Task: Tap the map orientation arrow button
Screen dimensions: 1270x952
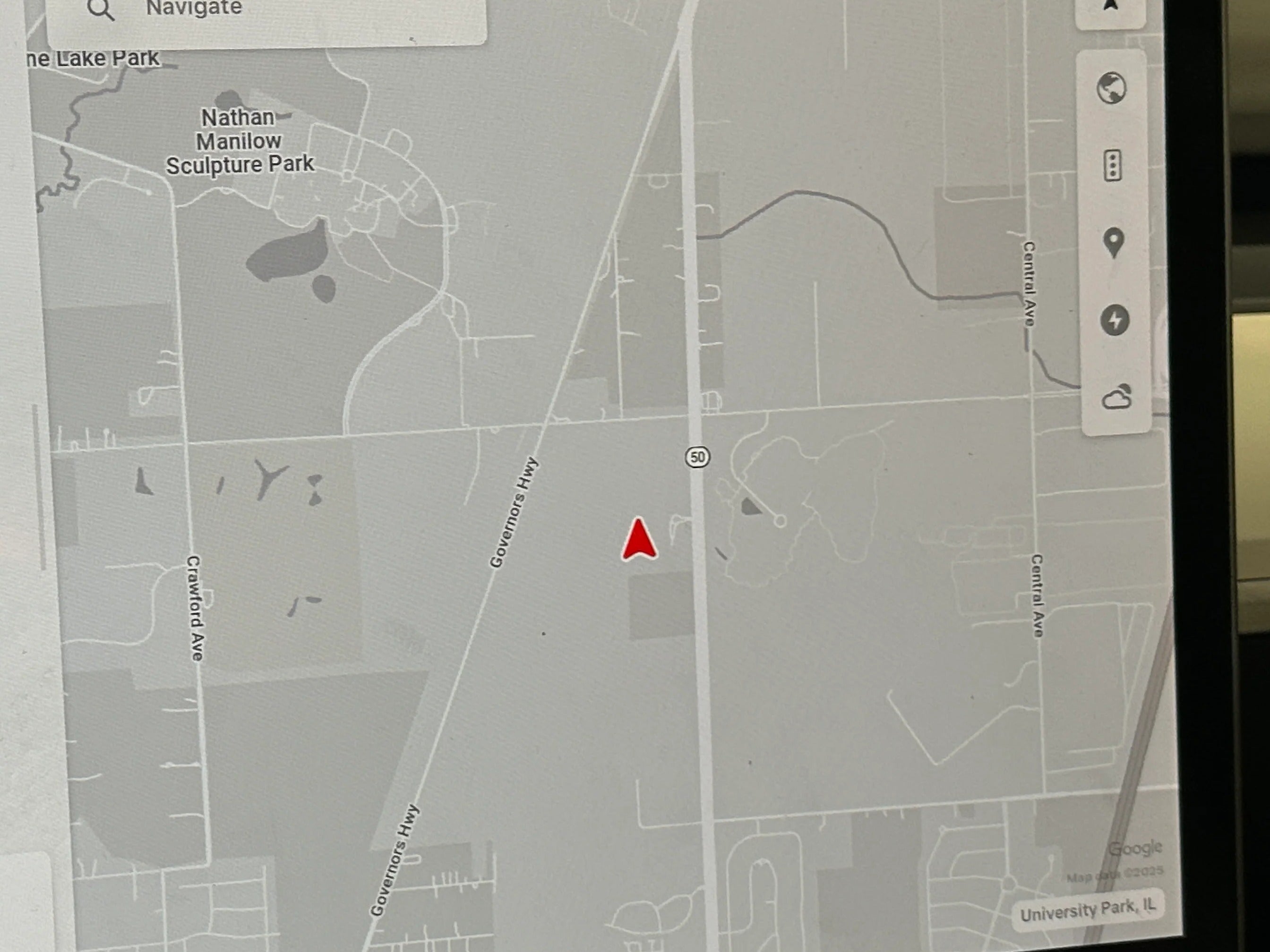Action: coord(1110,7)
